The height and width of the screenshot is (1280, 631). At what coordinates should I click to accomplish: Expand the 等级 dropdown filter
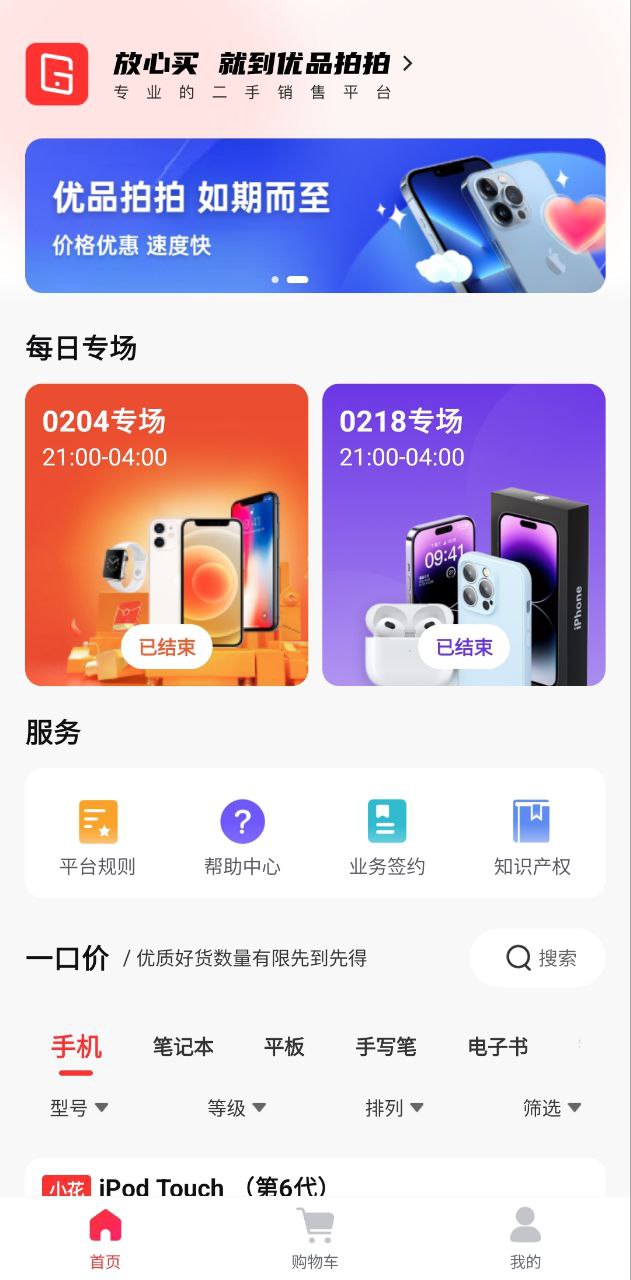(236, 1108)
